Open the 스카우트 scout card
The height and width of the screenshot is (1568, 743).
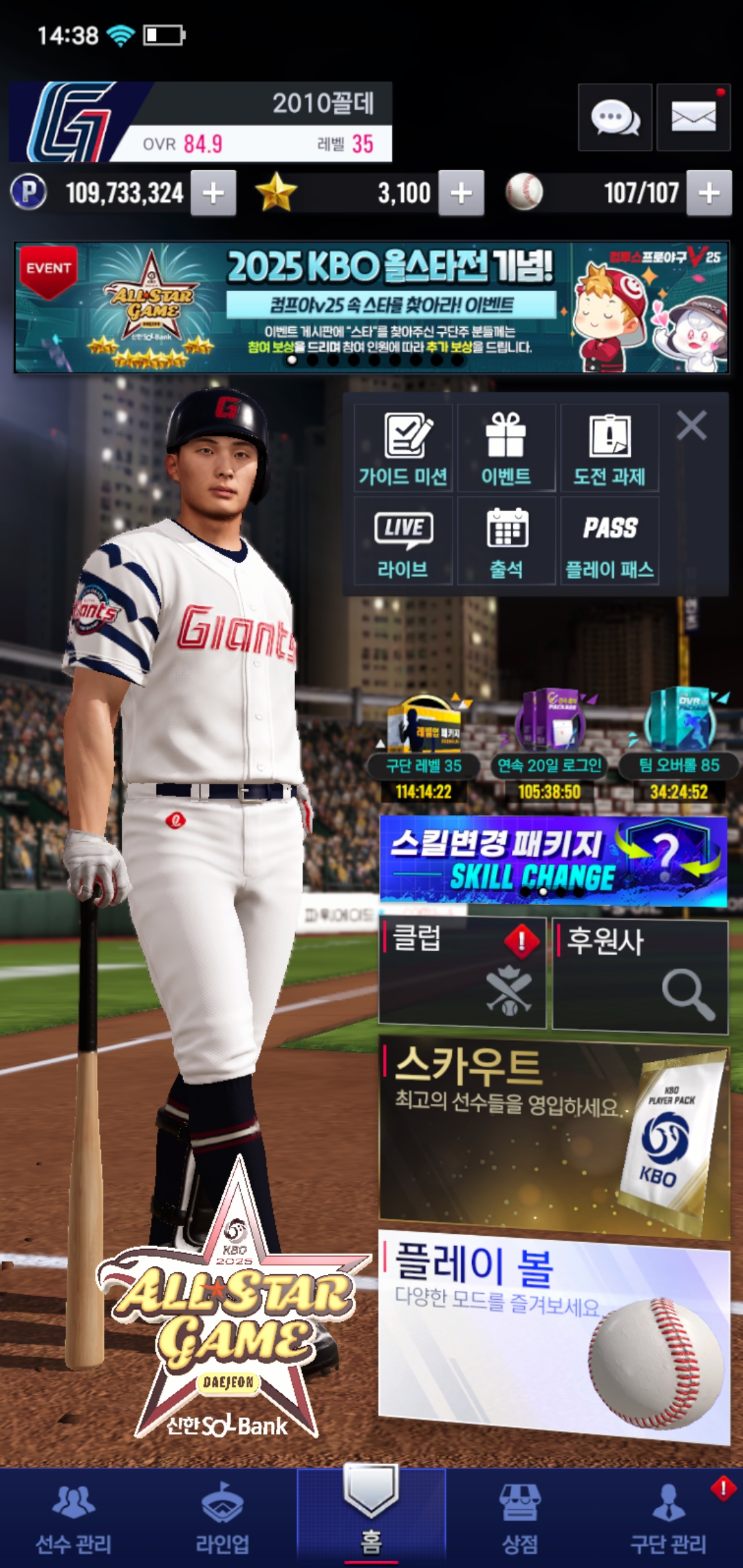pos(553,1138)
